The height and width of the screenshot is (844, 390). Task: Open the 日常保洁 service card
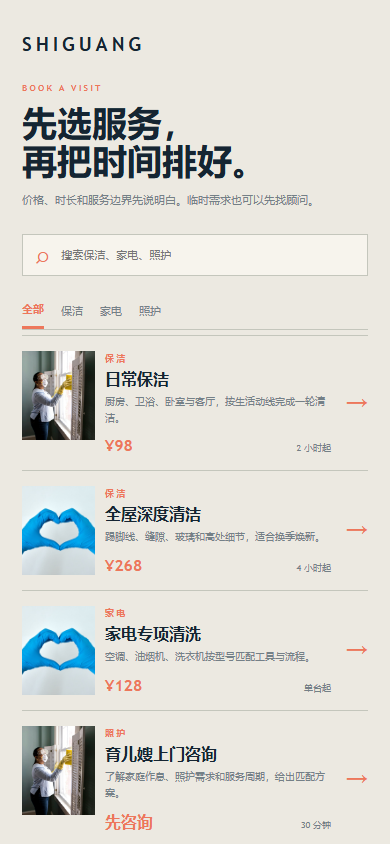pyautogui.click(x=195, y=403)
